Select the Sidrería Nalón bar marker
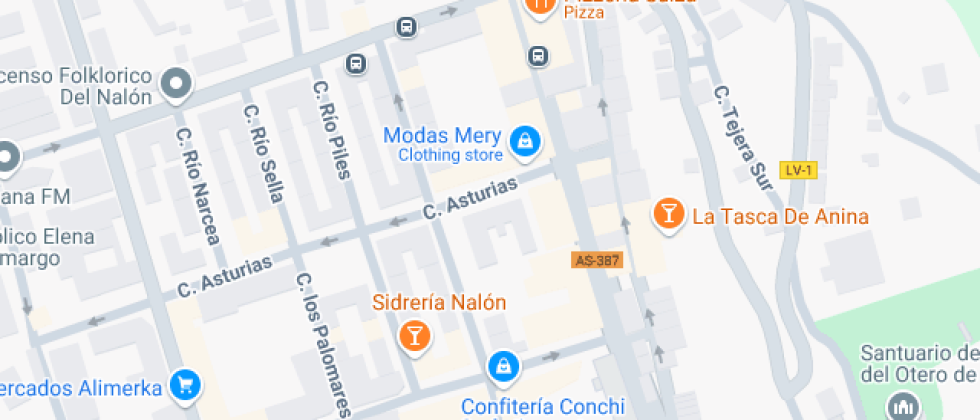 415,337
